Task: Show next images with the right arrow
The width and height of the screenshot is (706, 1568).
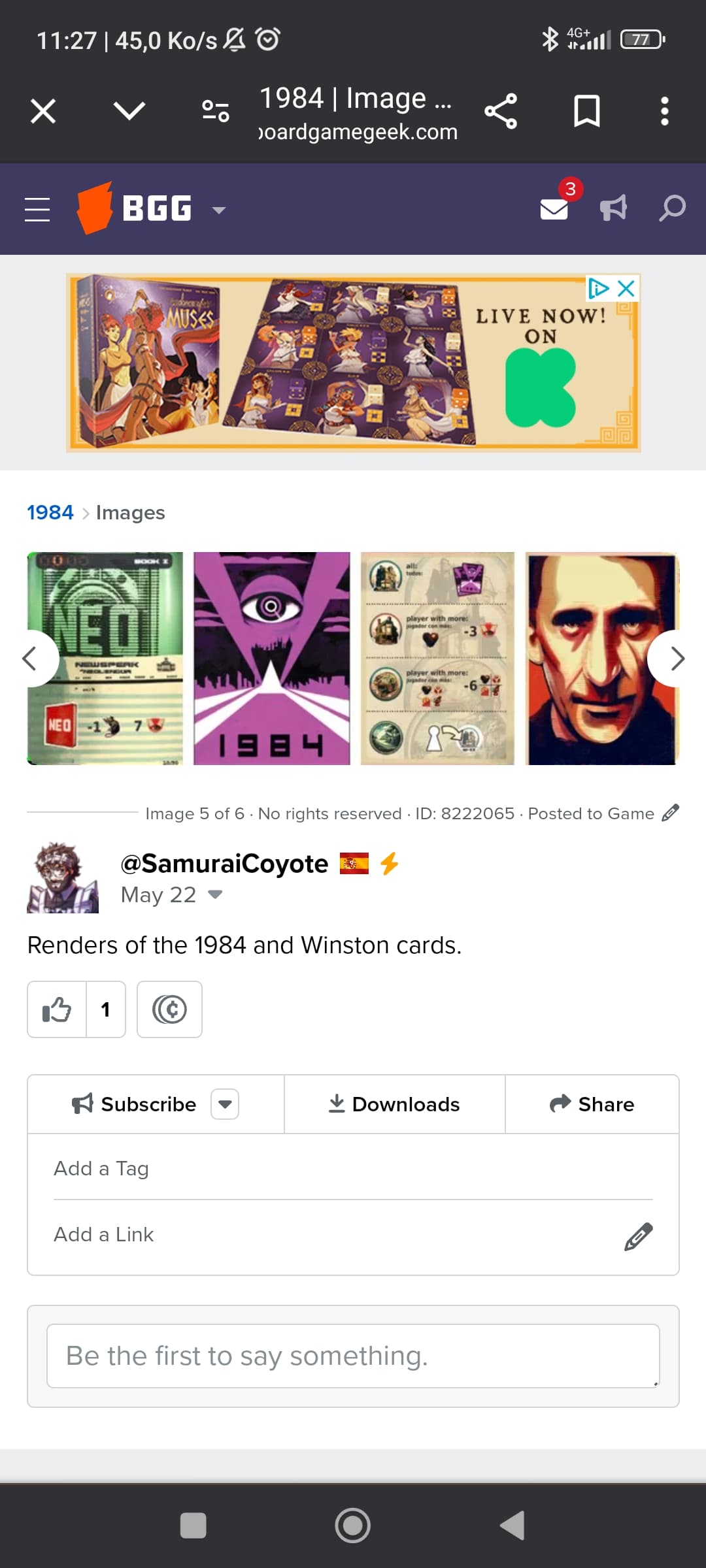Action: [x=676, y=659]
